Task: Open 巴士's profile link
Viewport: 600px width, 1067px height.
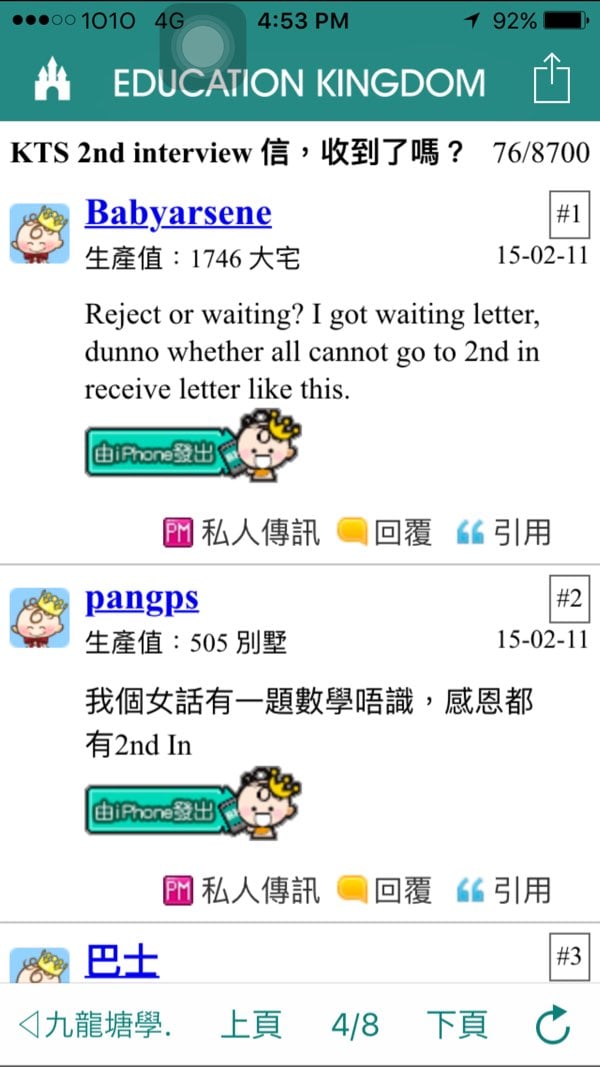Action: pos(122,960)
